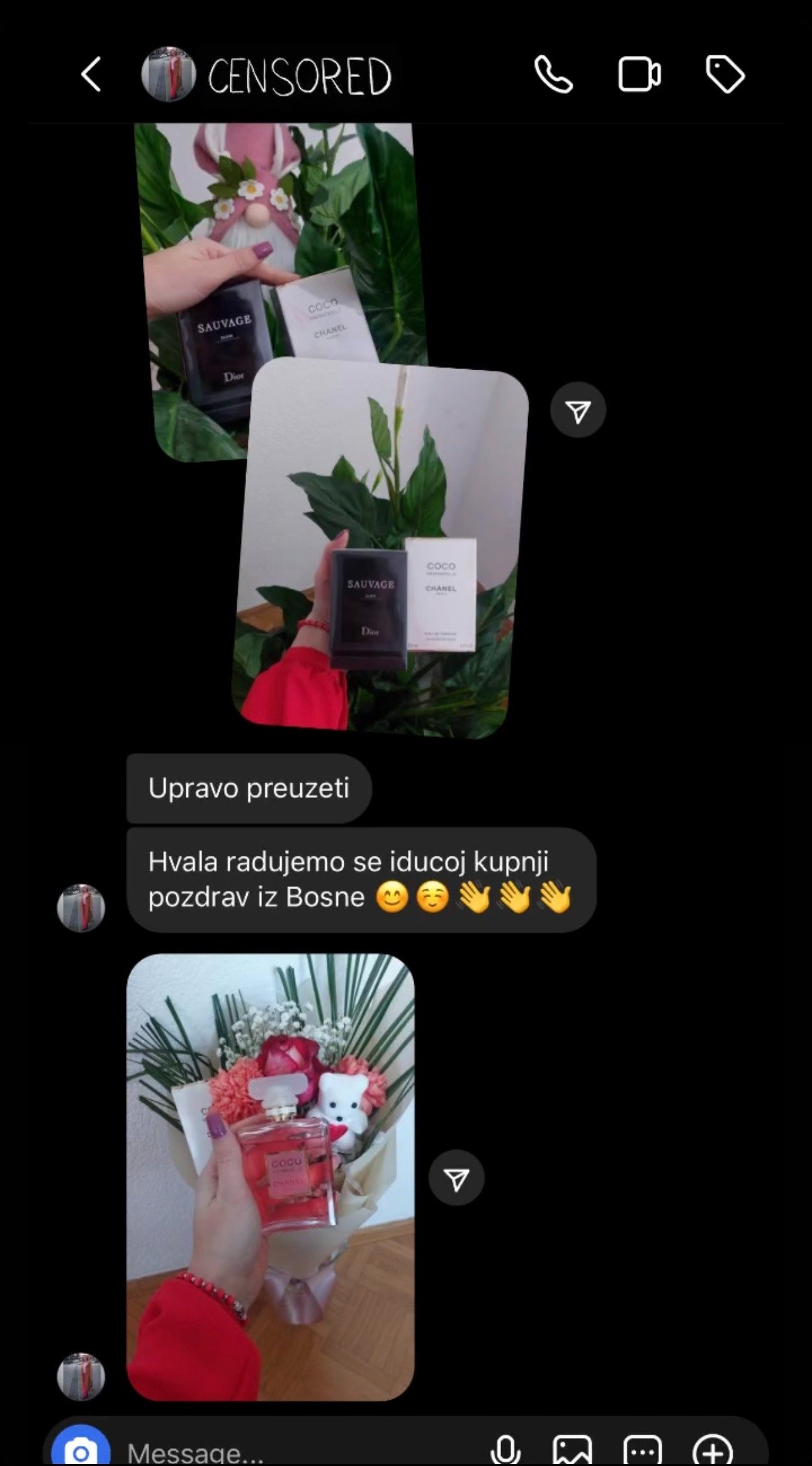Forward the Sauvage and Coco photos
812x1466 pixels.
click(x=578, y=411)
